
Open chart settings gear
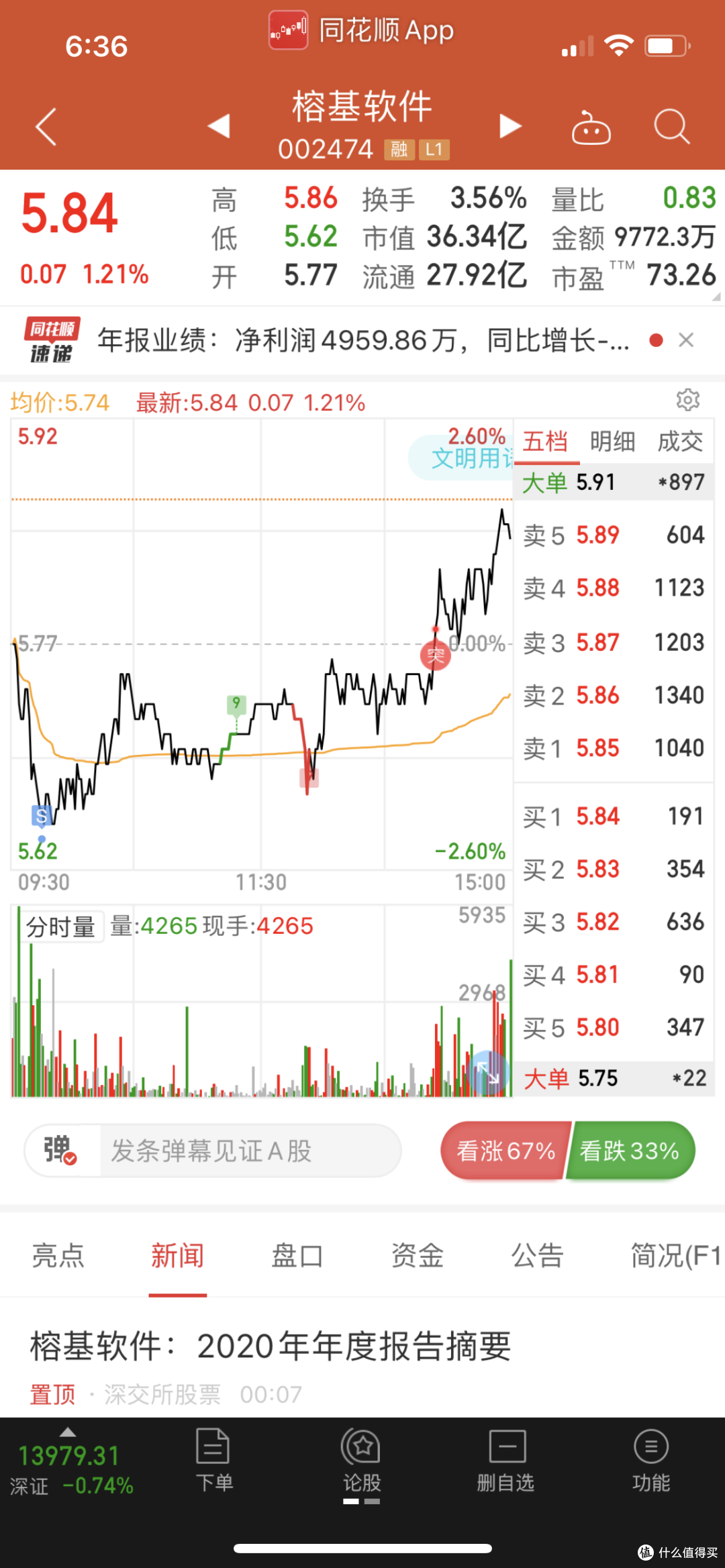(x=688, y=400)
